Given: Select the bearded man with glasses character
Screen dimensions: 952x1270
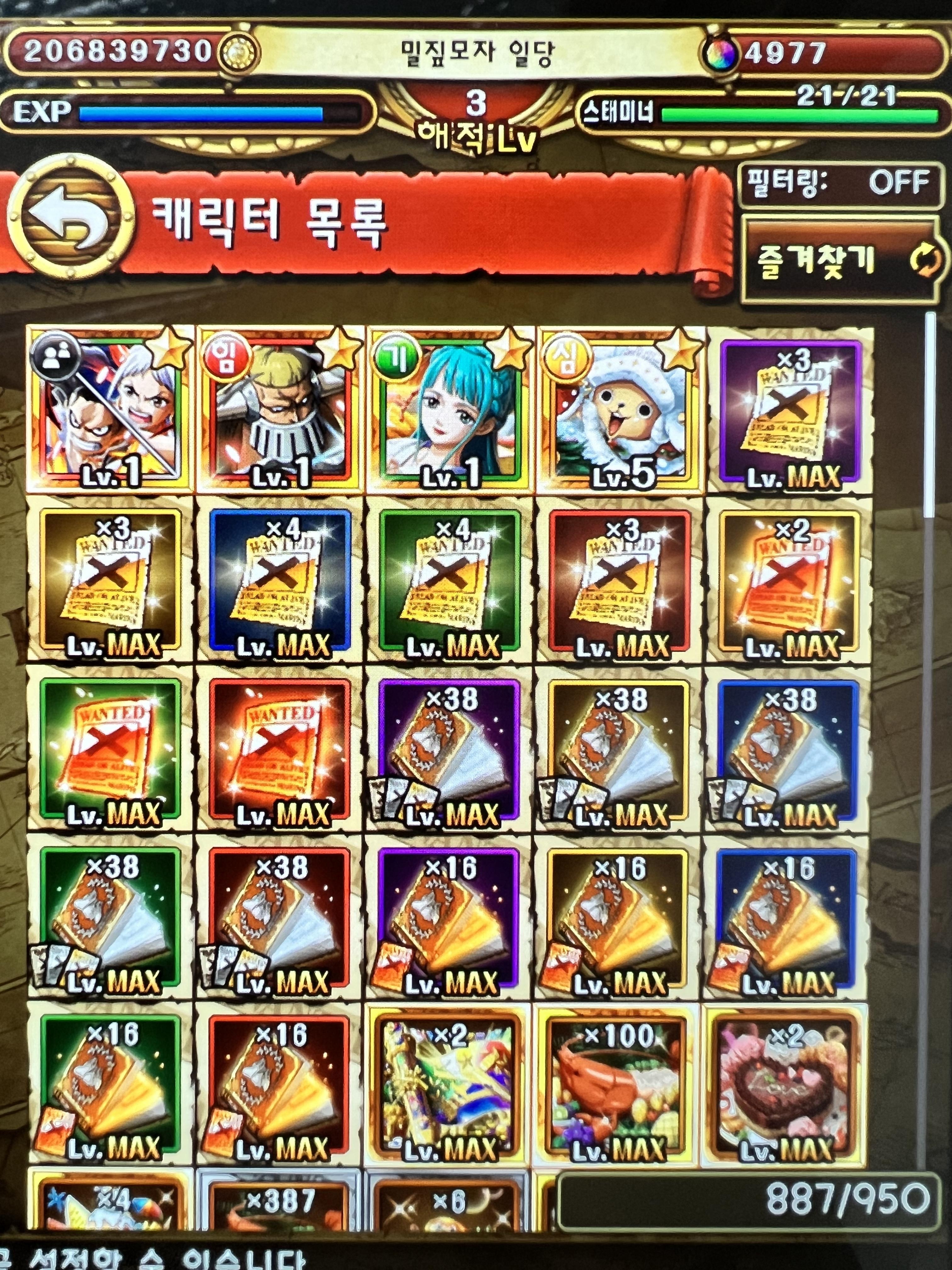Looking at the screenshot, I should [280, 409].
